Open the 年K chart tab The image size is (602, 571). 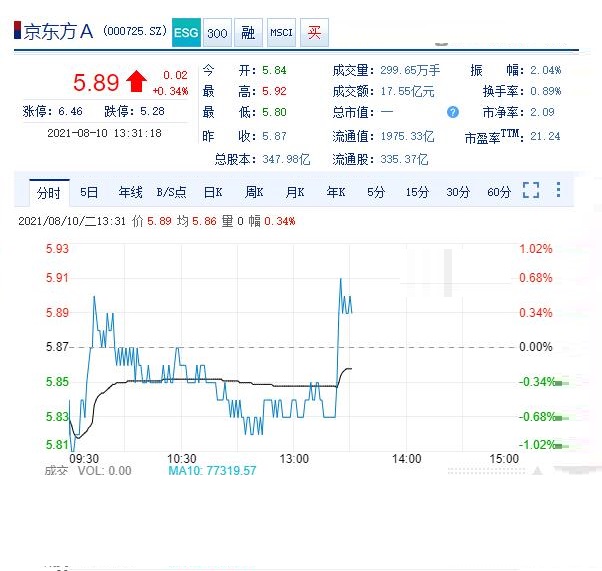pyautogui.click(x=335, y=192)
